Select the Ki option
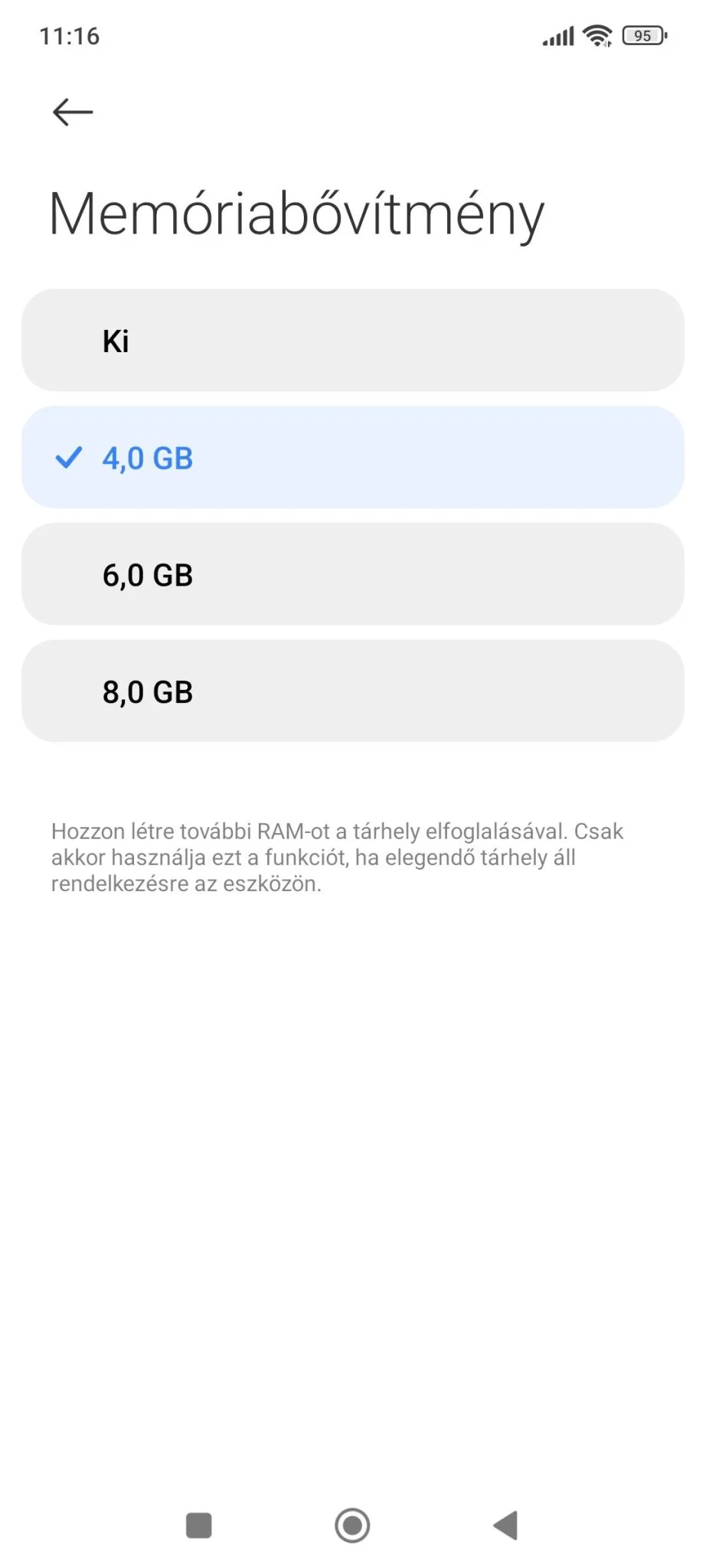Viewport: 706px width, 1568px height. pyautogui.click(x=352, y=341)
